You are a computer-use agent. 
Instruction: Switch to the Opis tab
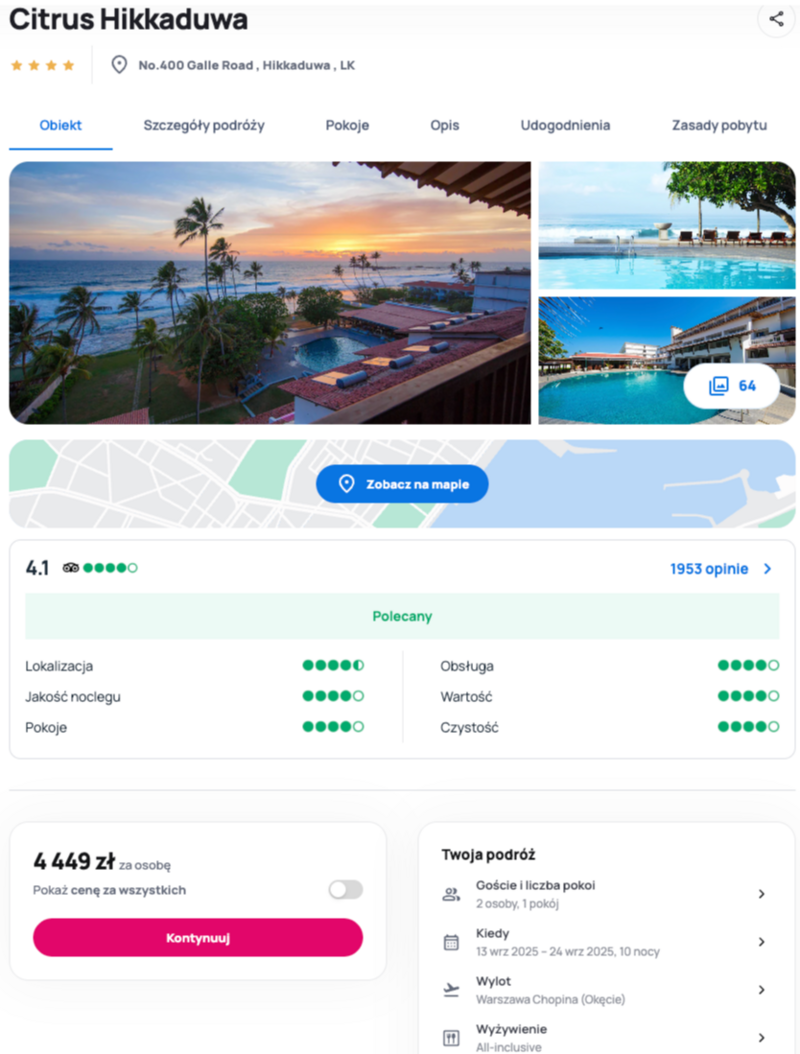pos(445,126)
